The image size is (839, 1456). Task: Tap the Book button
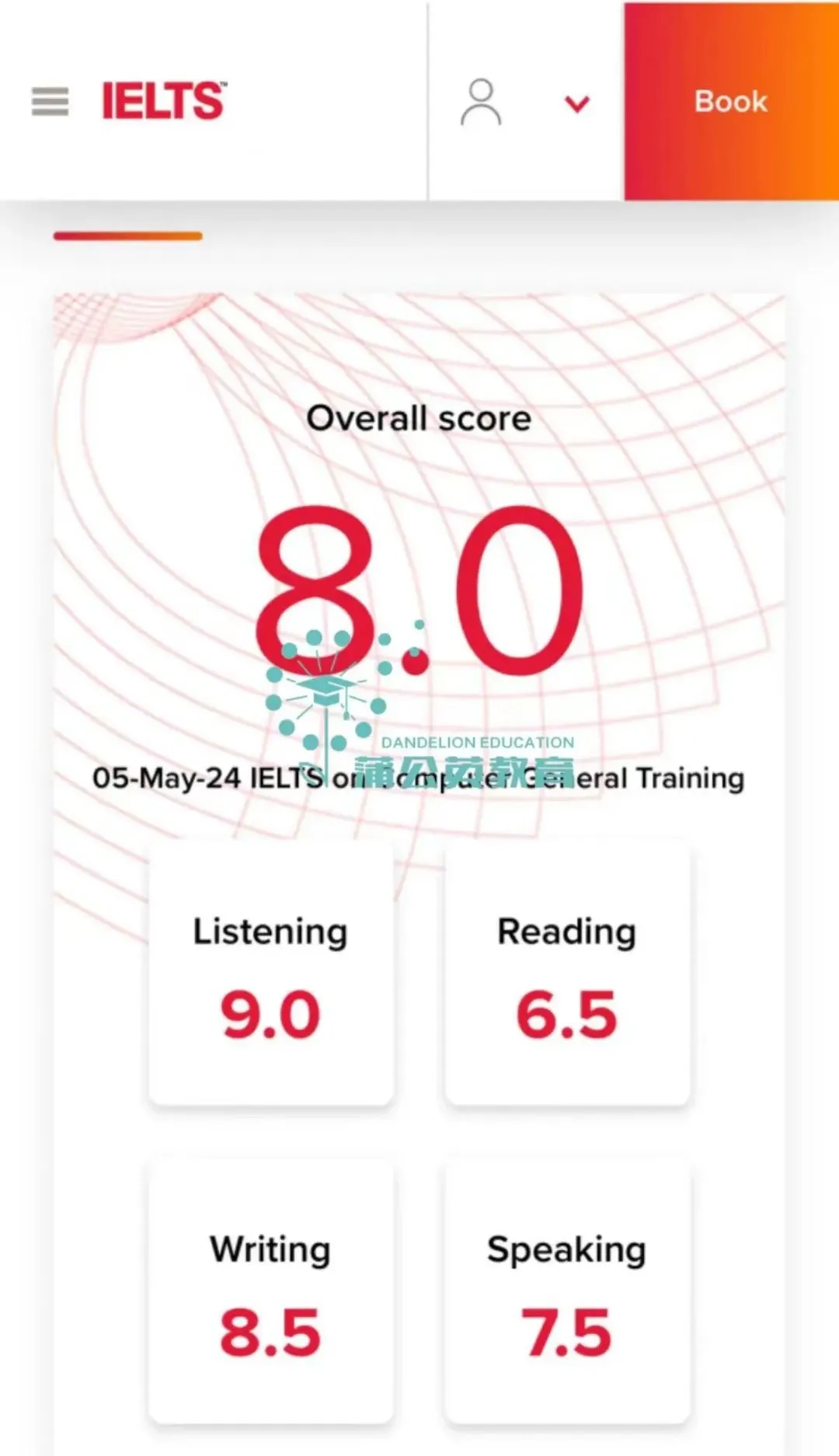coord(730,102)
